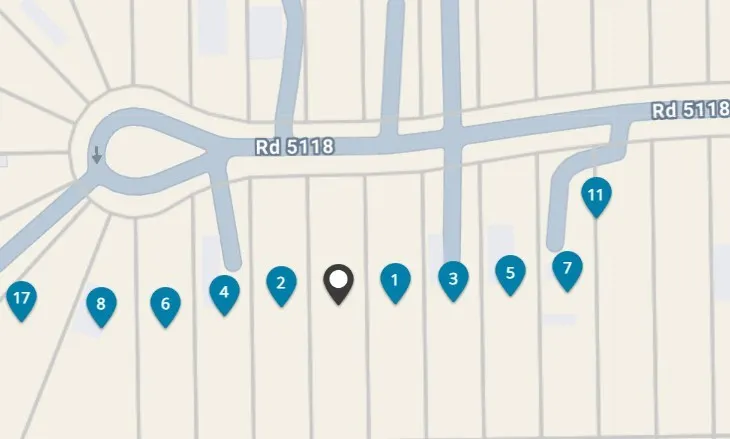Open map pin number 6
730x439 pixels.
tap(166, 304)
